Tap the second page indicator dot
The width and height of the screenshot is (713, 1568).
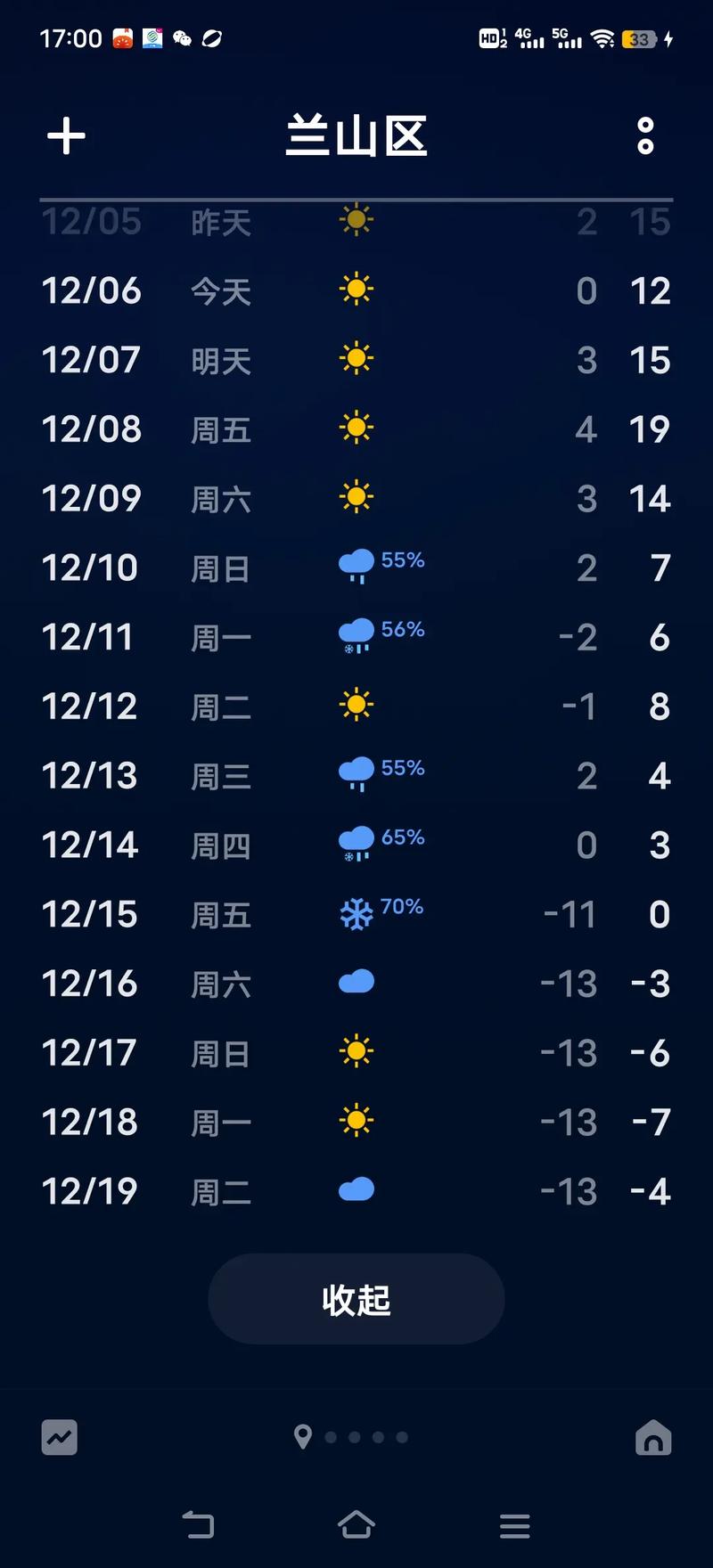(353, 1437)
